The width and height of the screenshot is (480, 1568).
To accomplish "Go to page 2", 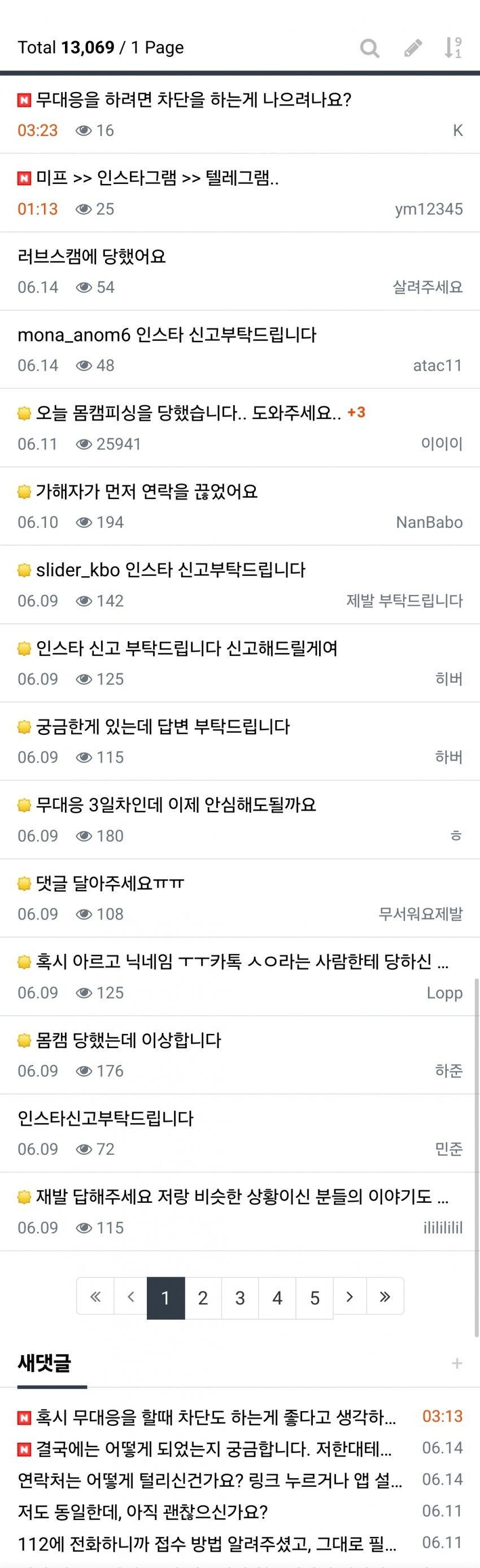I will point(203,1298).
